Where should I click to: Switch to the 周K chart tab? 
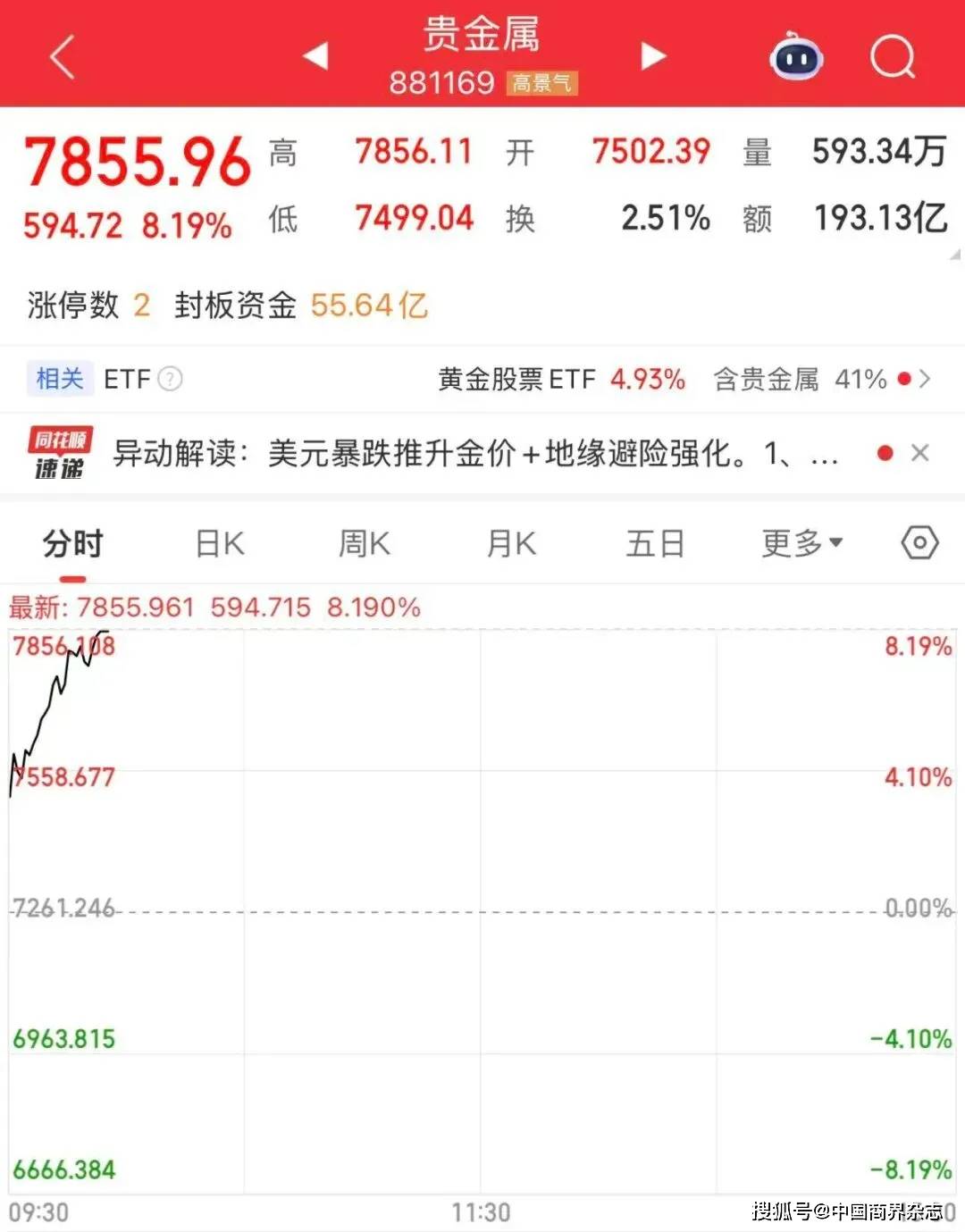364,543
